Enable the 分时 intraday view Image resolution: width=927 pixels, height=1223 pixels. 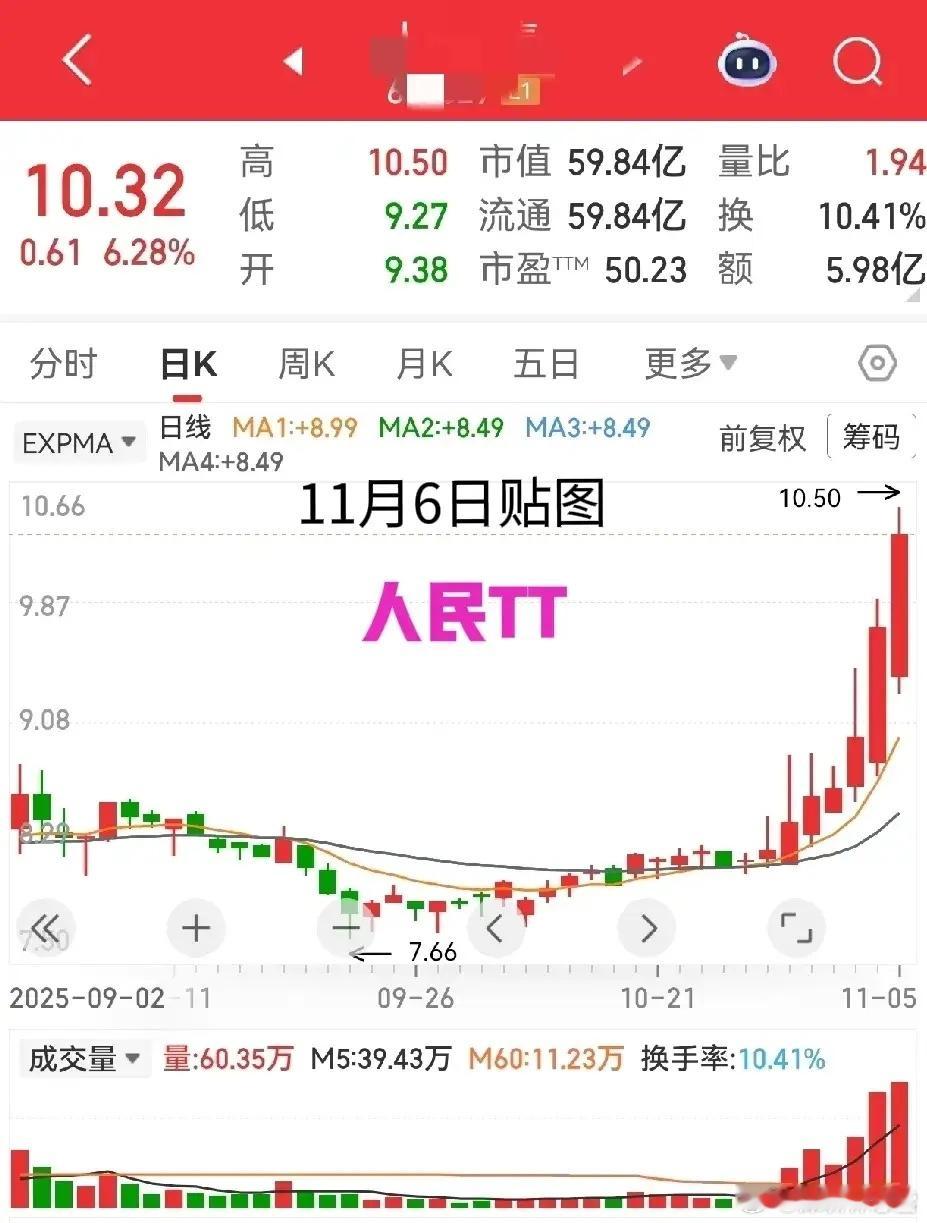coord(63,363)
